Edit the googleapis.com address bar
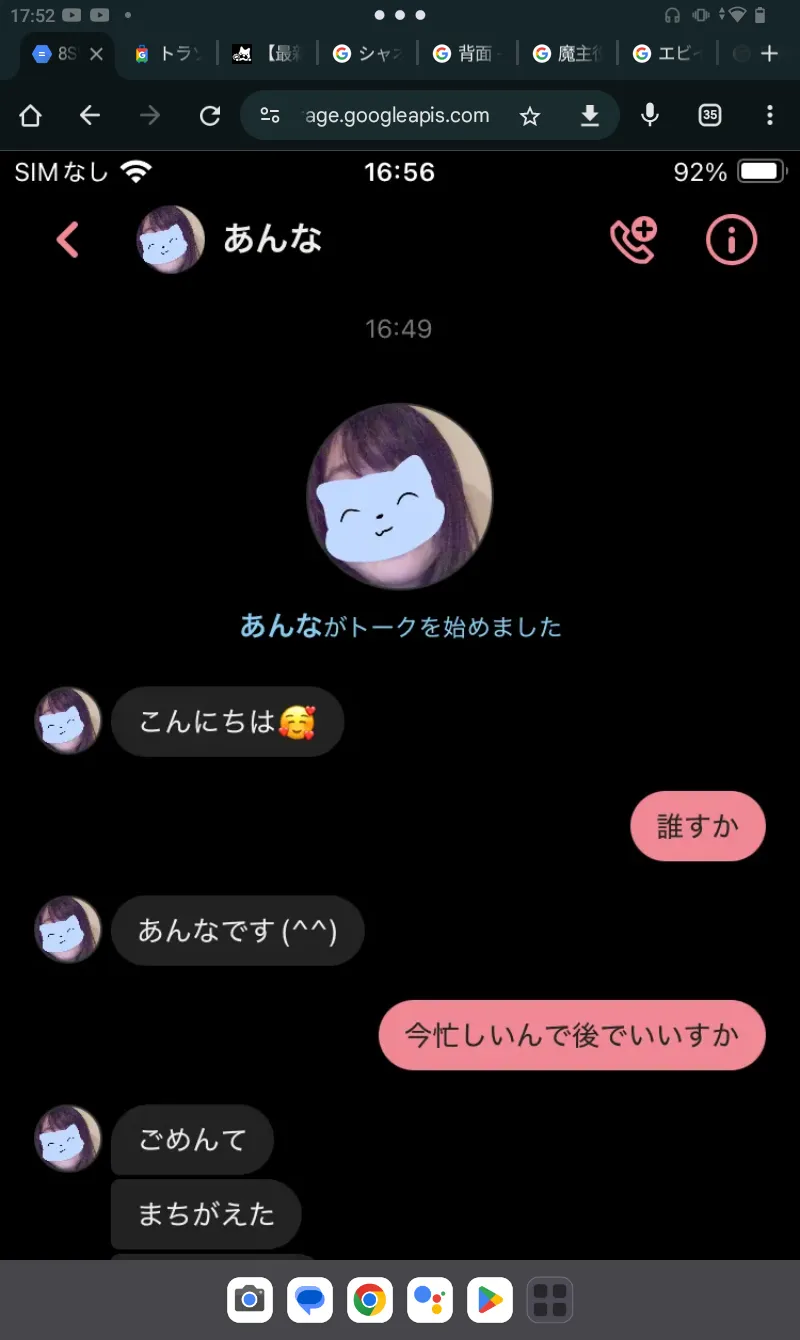The image size is (800, 1340). click(x=394, y=116)
